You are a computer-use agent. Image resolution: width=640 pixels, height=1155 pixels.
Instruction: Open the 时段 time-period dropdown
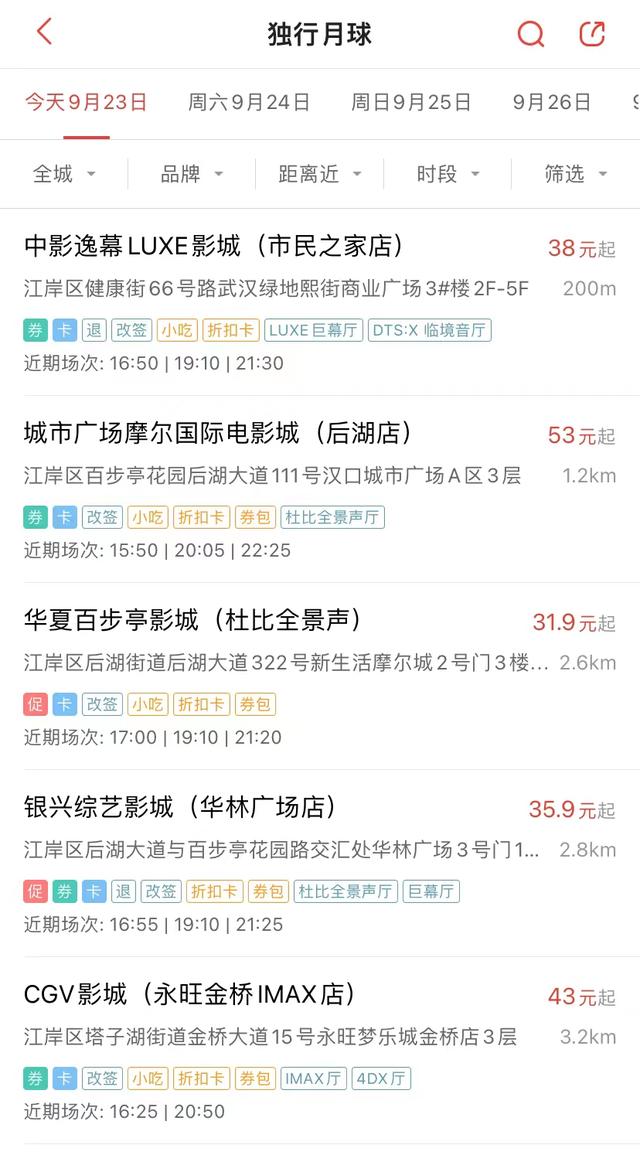coord(448,174)
